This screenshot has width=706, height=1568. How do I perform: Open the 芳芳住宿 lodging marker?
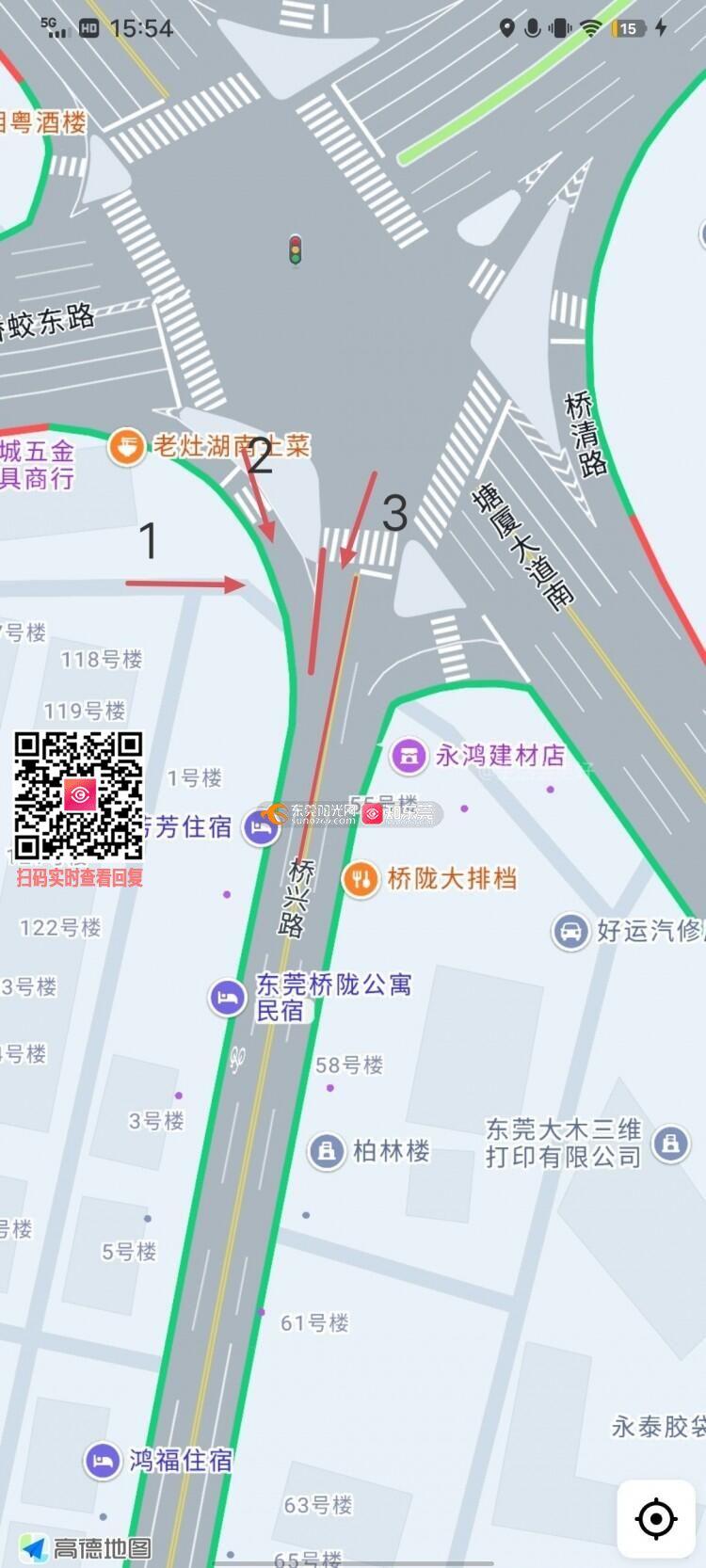click(260, 828)
